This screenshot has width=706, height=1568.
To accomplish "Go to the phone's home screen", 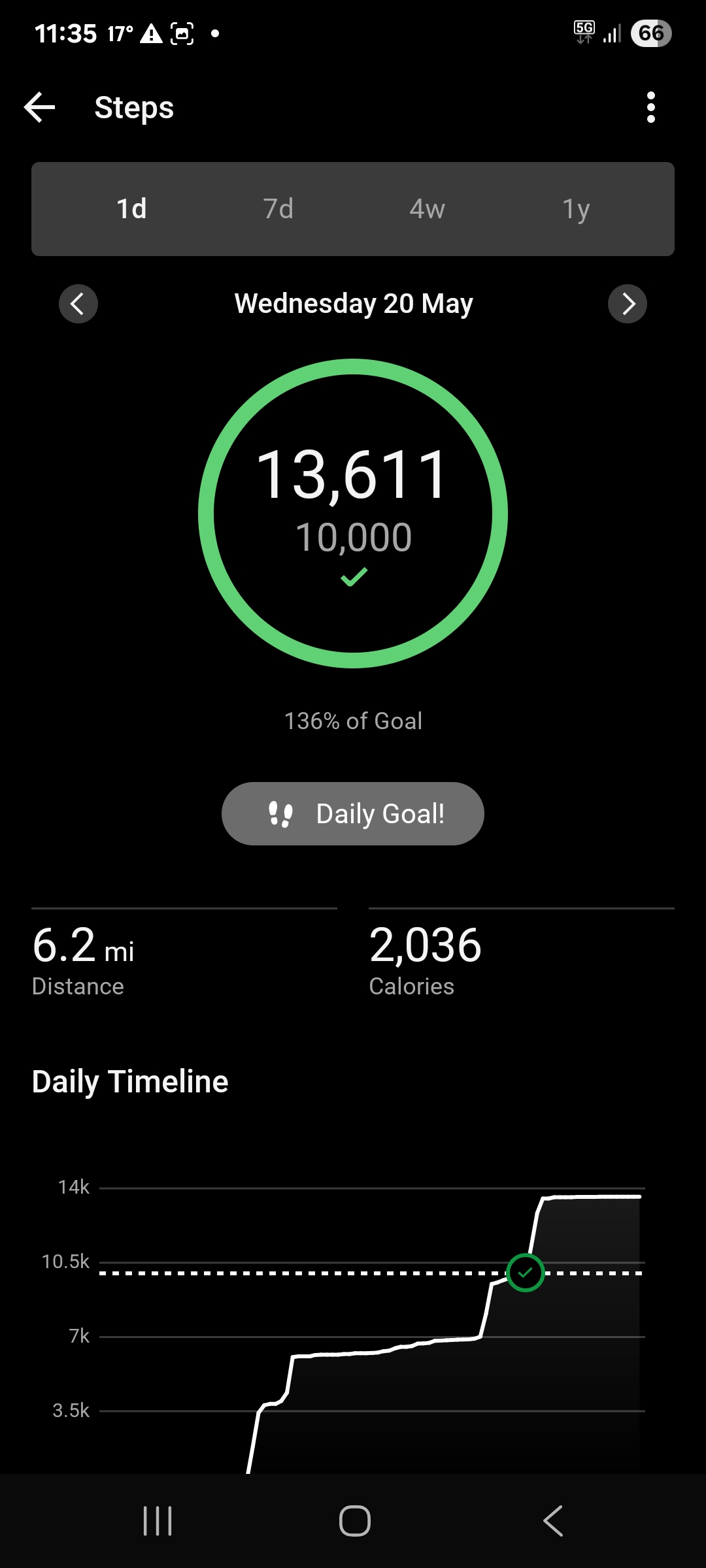I will [355, 1521].
